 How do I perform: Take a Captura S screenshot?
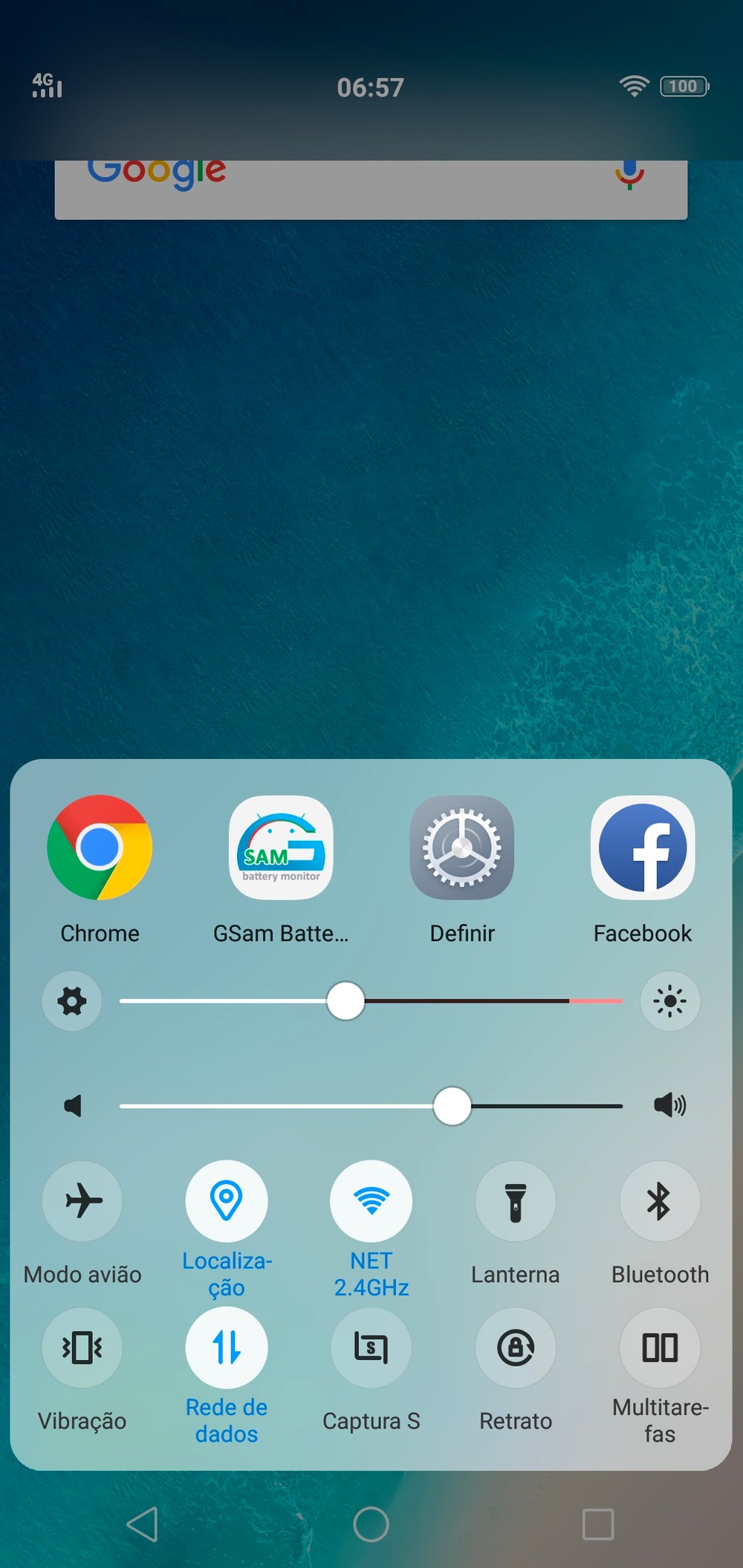pos(371,1347)
